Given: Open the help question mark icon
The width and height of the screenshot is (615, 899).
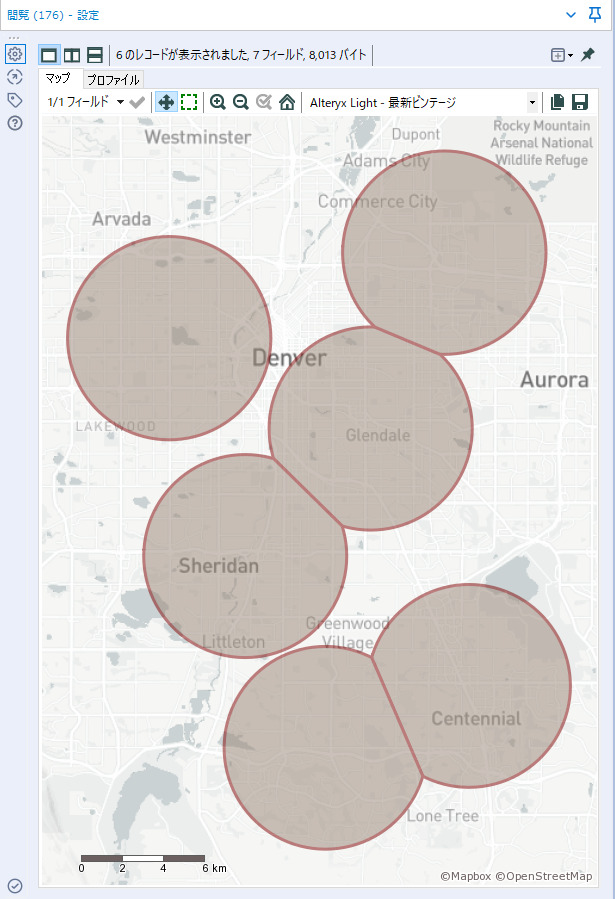Looking at the screenshot, I should (x=15, y=123).
